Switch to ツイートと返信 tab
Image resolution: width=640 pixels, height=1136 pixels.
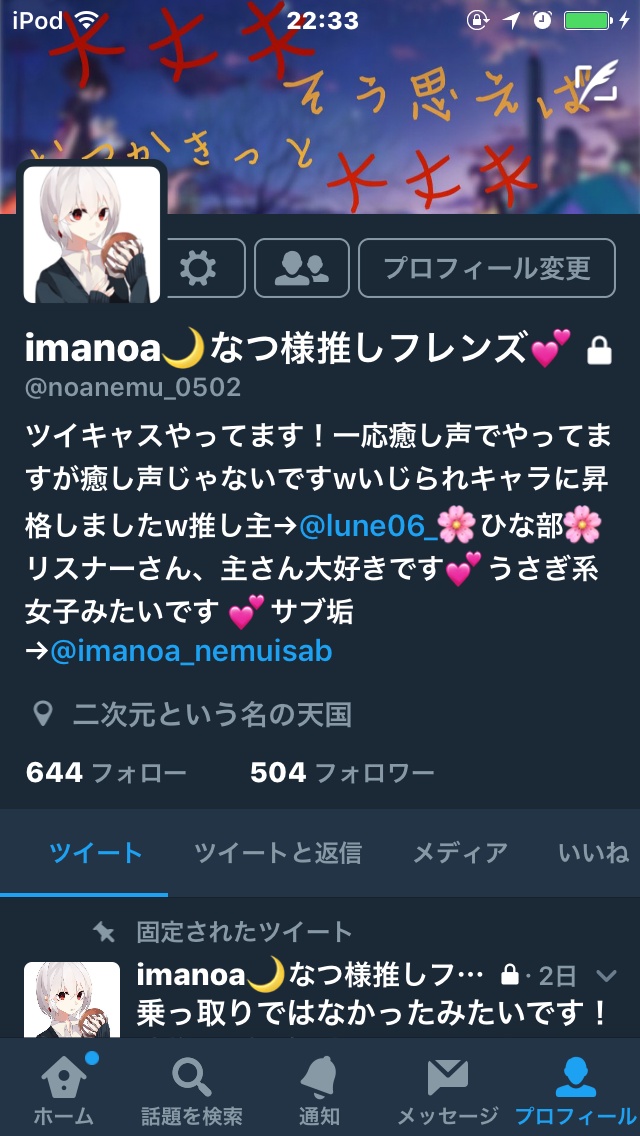click(x=277, y=853)
